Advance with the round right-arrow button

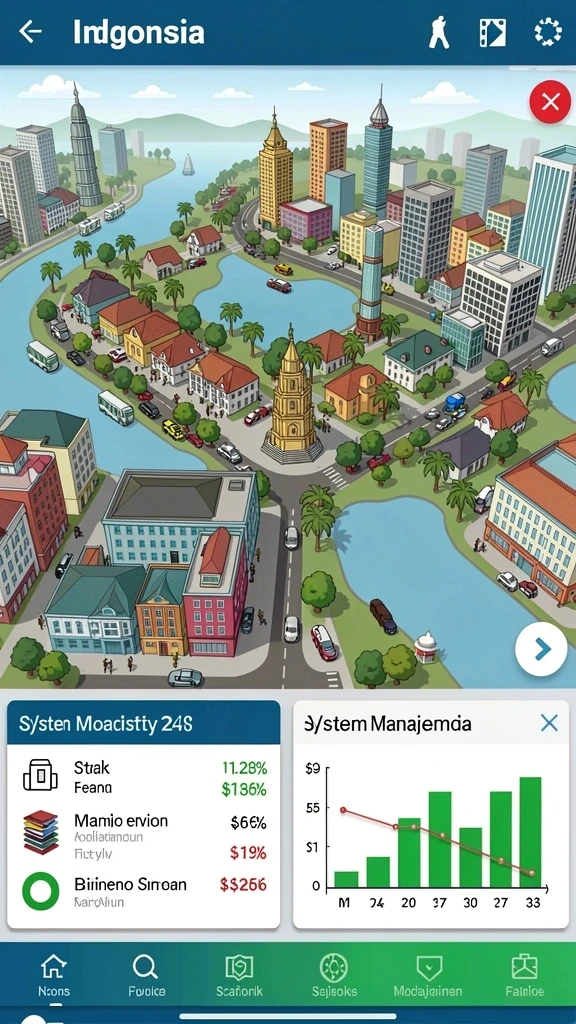541,648
